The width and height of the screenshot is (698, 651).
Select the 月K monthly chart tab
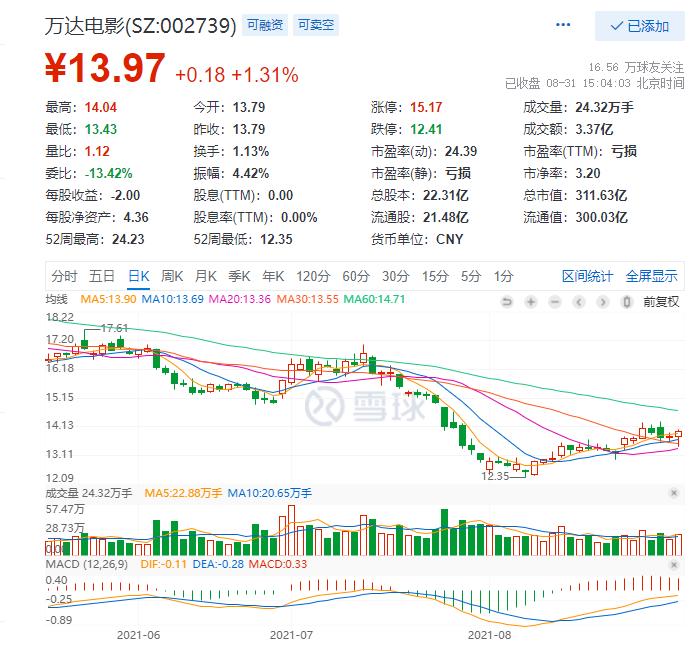point(206,276)
